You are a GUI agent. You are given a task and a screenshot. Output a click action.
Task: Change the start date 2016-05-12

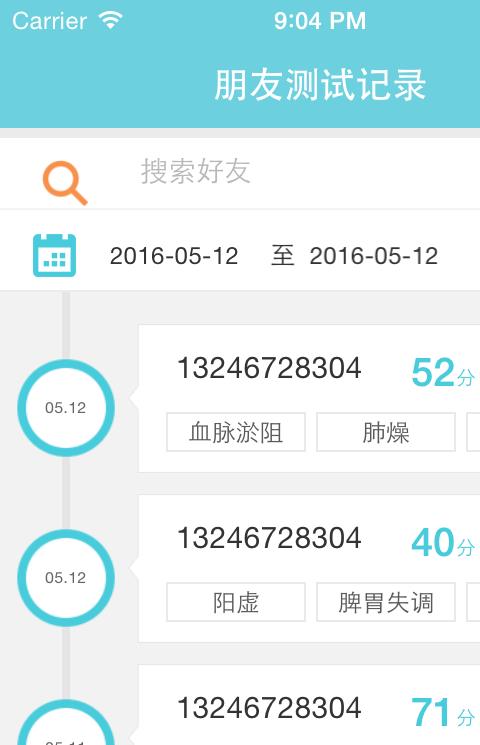click(x=174, y=256)
